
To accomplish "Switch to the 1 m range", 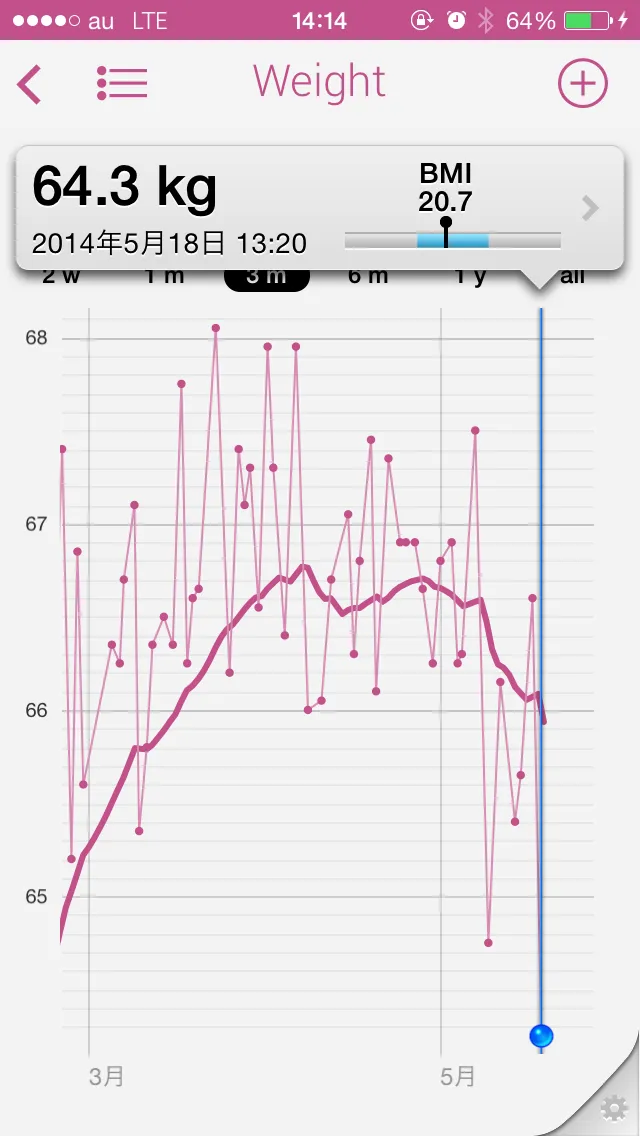I will [x=165, y=277].
